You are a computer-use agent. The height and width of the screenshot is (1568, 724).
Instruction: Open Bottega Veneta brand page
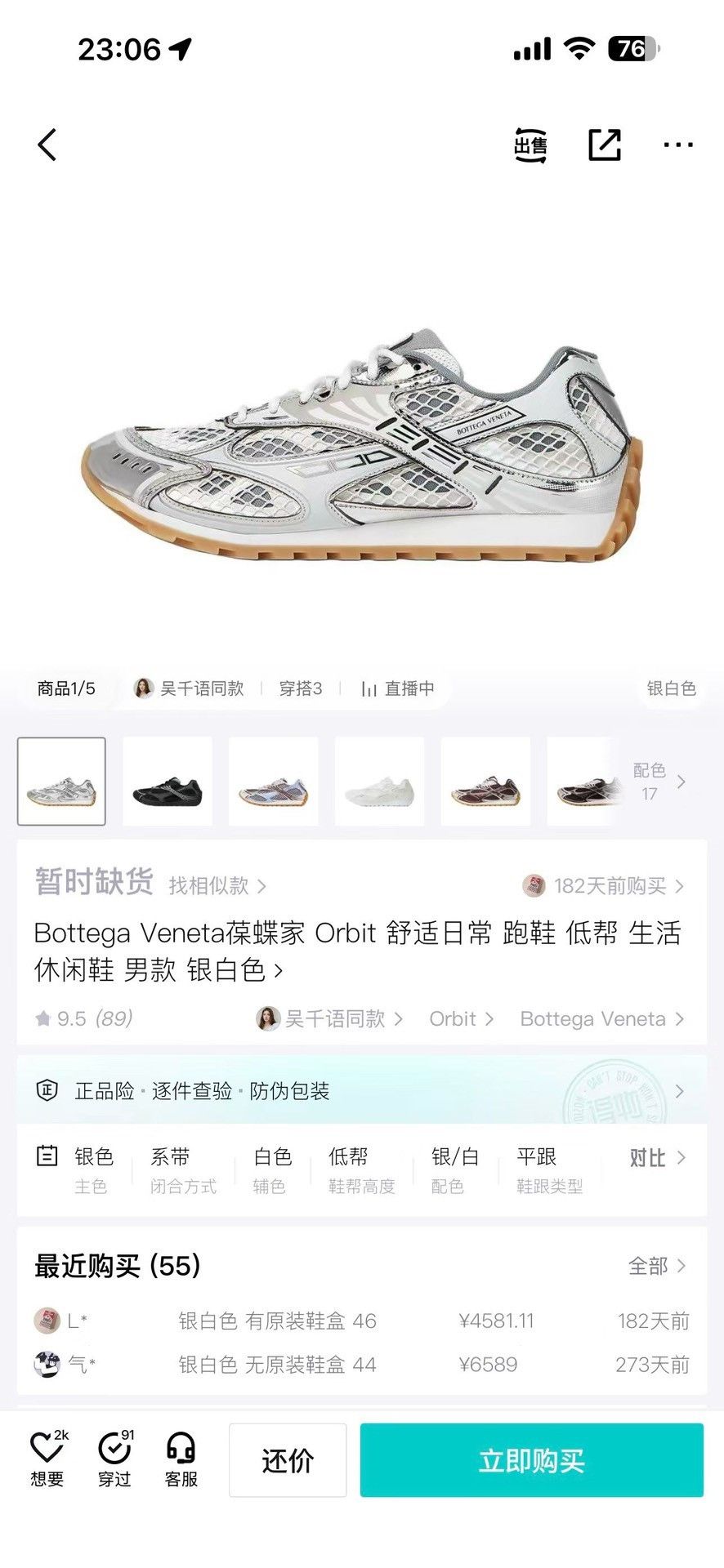602,1018
